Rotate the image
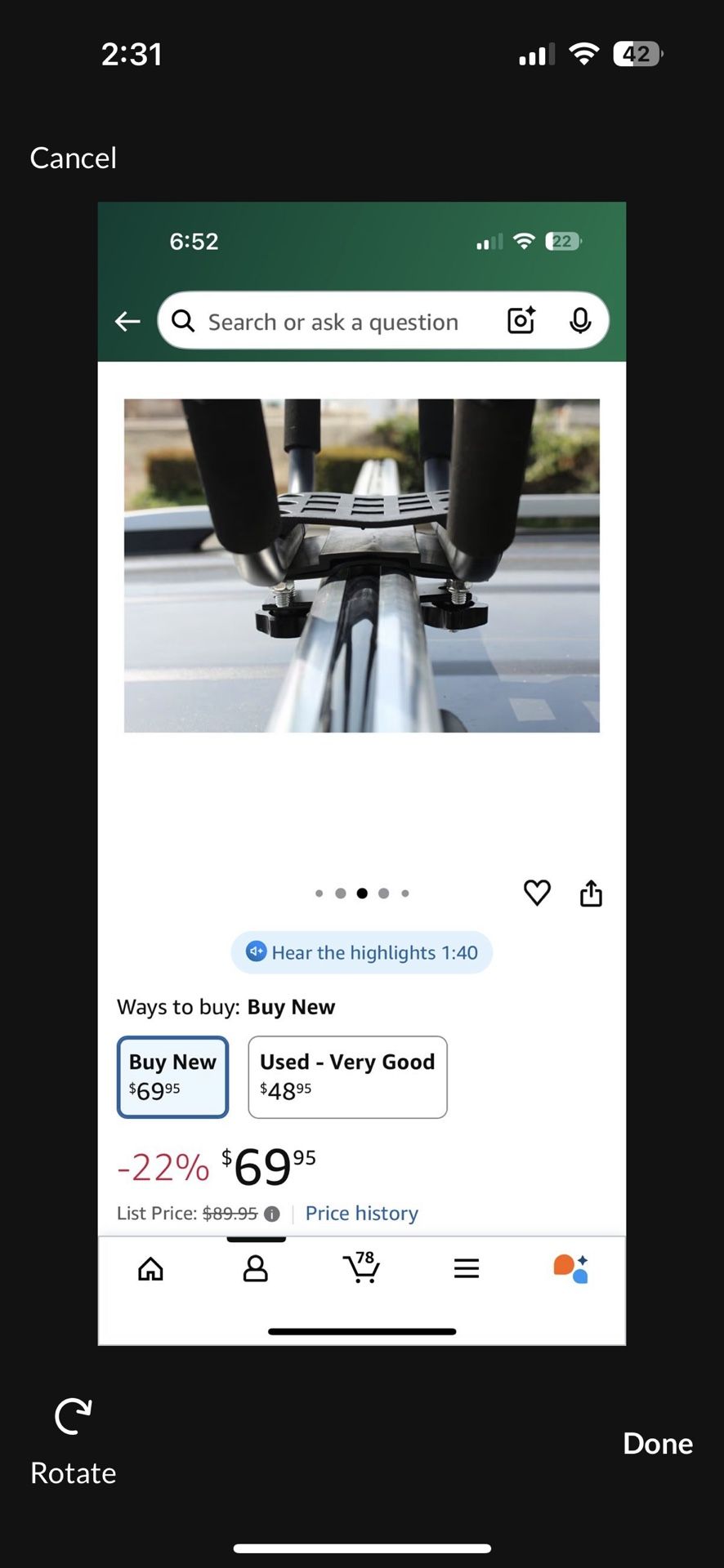 coord(74,1442)
